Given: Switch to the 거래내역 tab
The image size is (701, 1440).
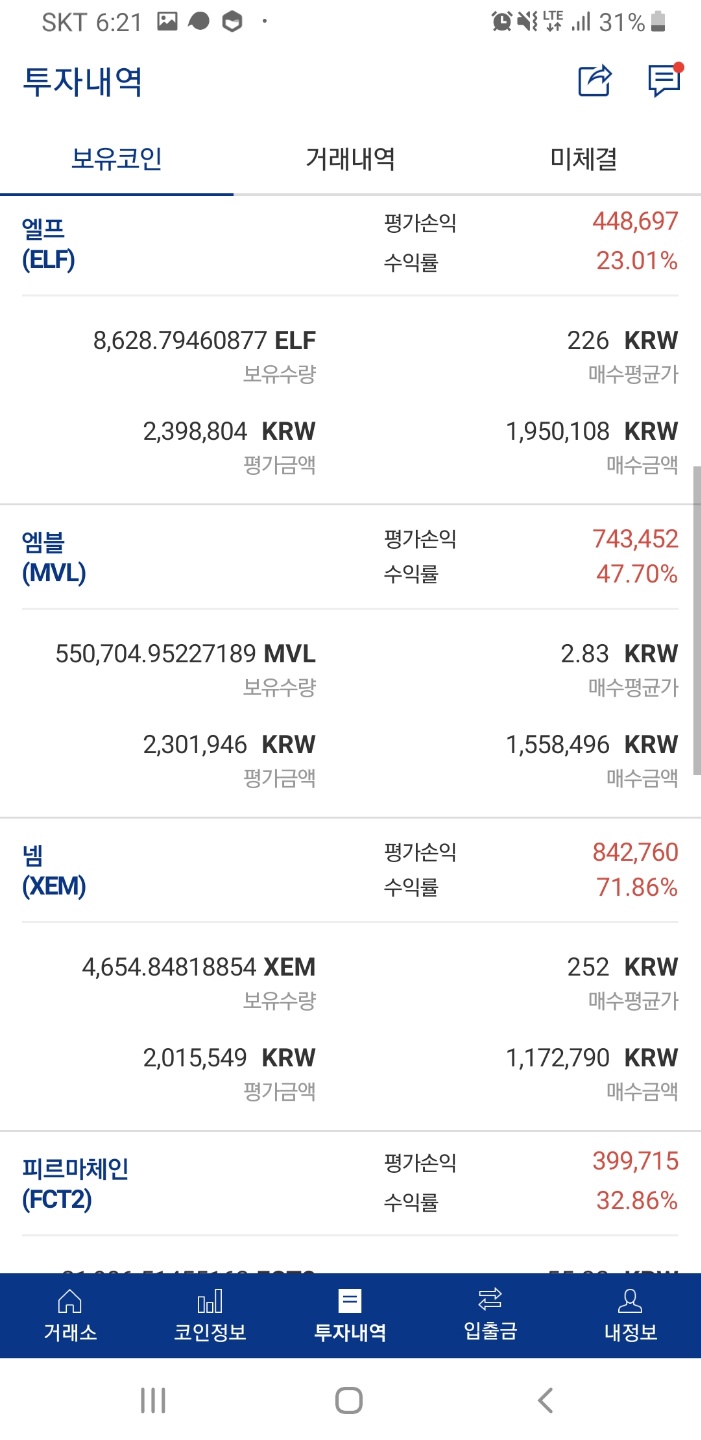Looking at the screenshot, I should click(350, 158).
